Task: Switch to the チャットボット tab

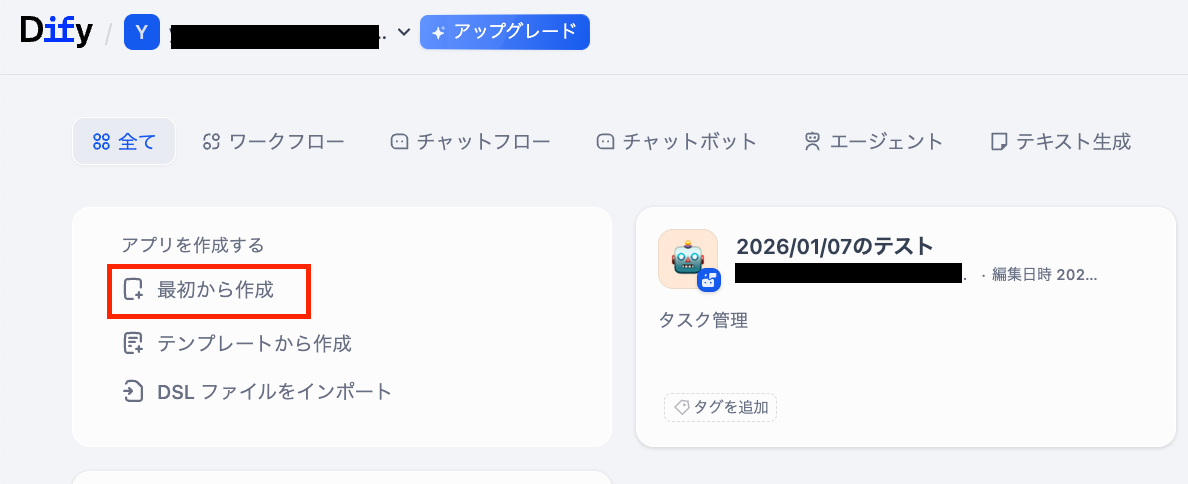Action: pyautogui.click(x=676, y=142)
